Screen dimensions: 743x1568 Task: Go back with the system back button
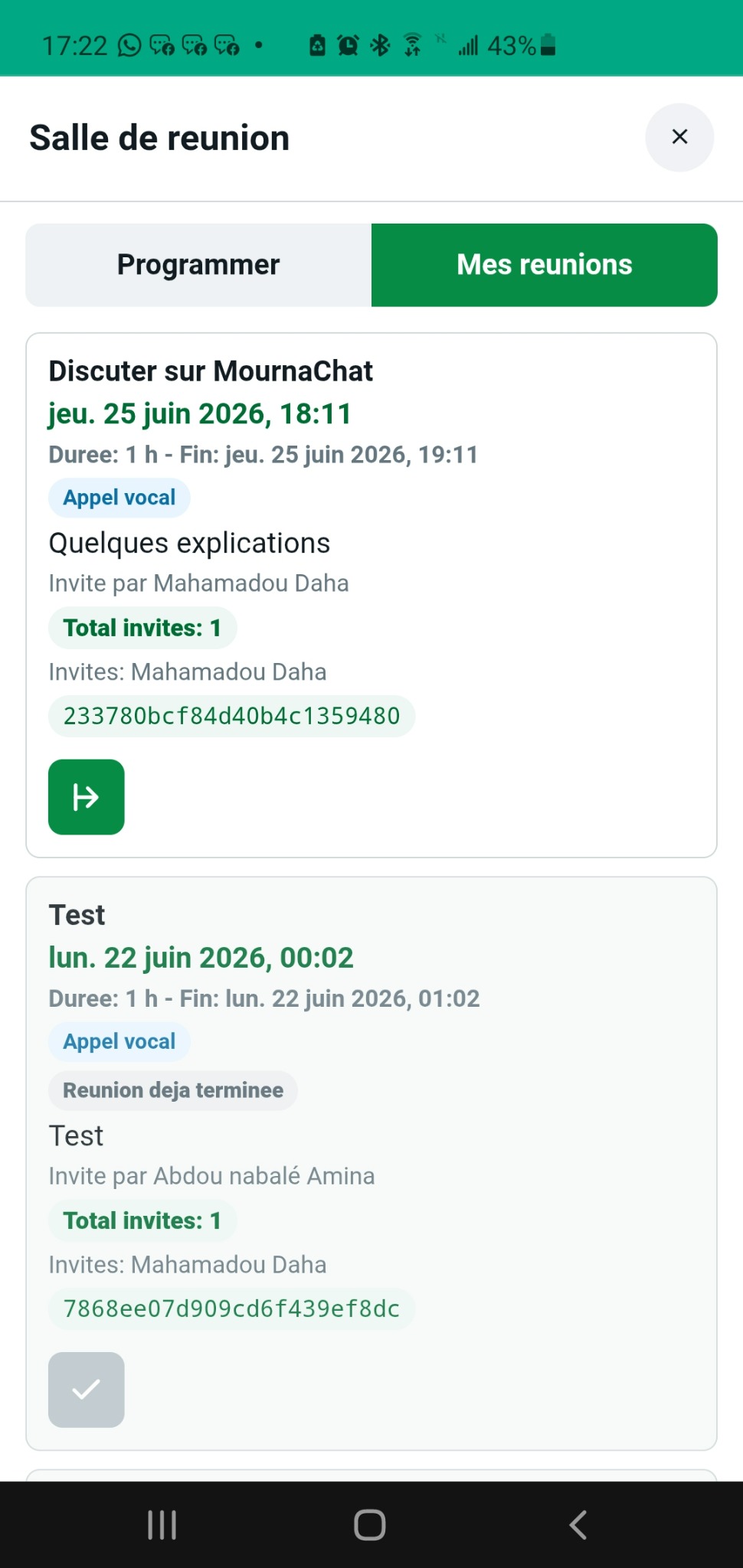point(578,1524)
